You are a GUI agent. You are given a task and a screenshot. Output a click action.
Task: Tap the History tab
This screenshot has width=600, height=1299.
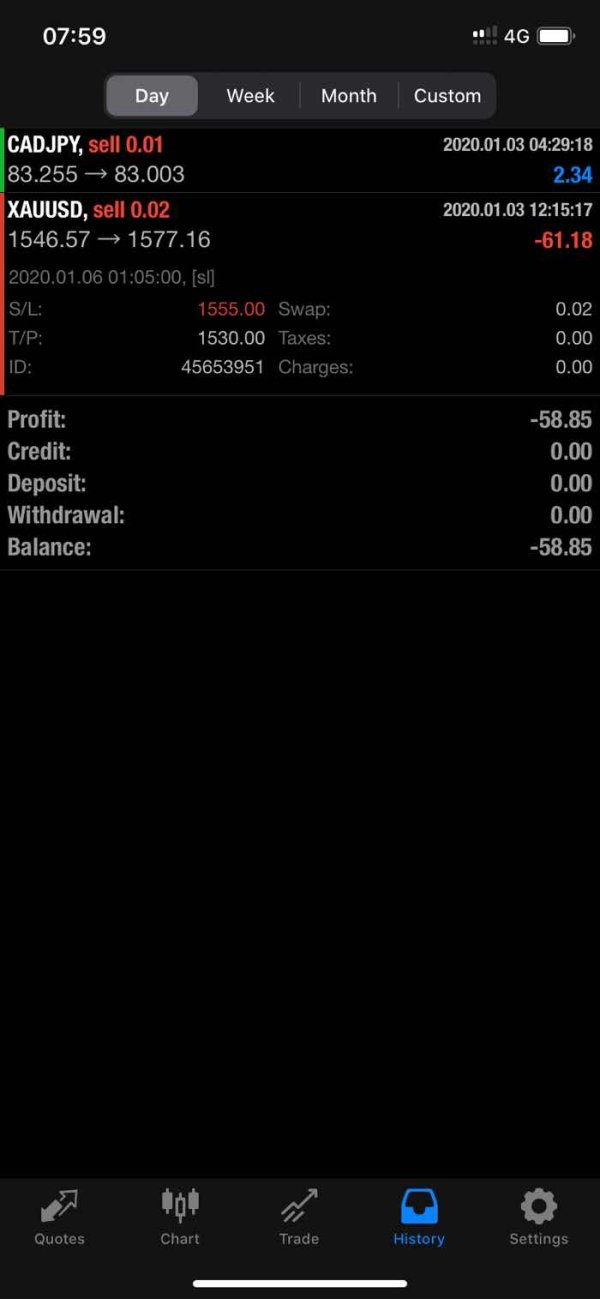pos(419,1217)
